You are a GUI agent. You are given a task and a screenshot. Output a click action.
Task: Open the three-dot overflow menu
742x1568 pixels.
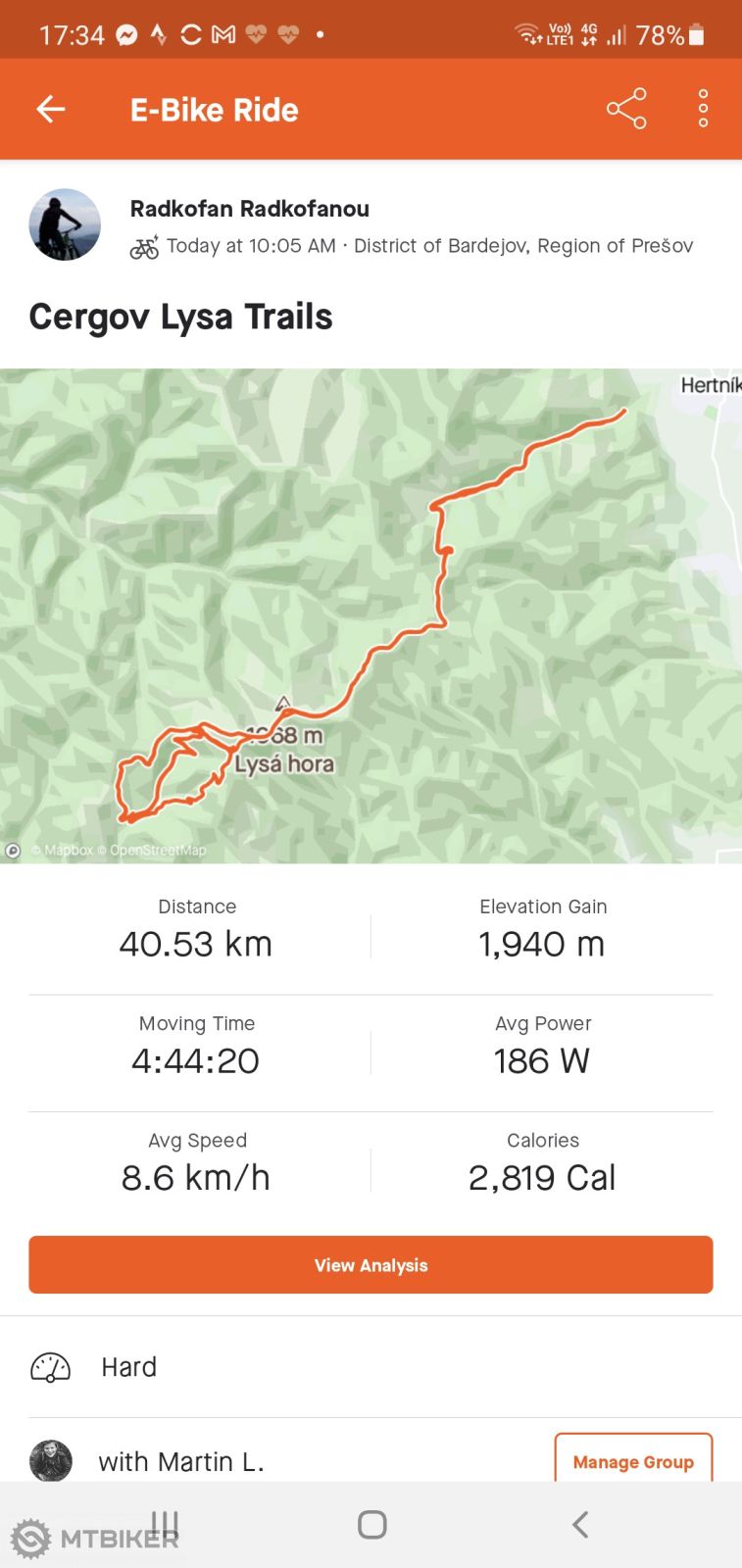702,109
